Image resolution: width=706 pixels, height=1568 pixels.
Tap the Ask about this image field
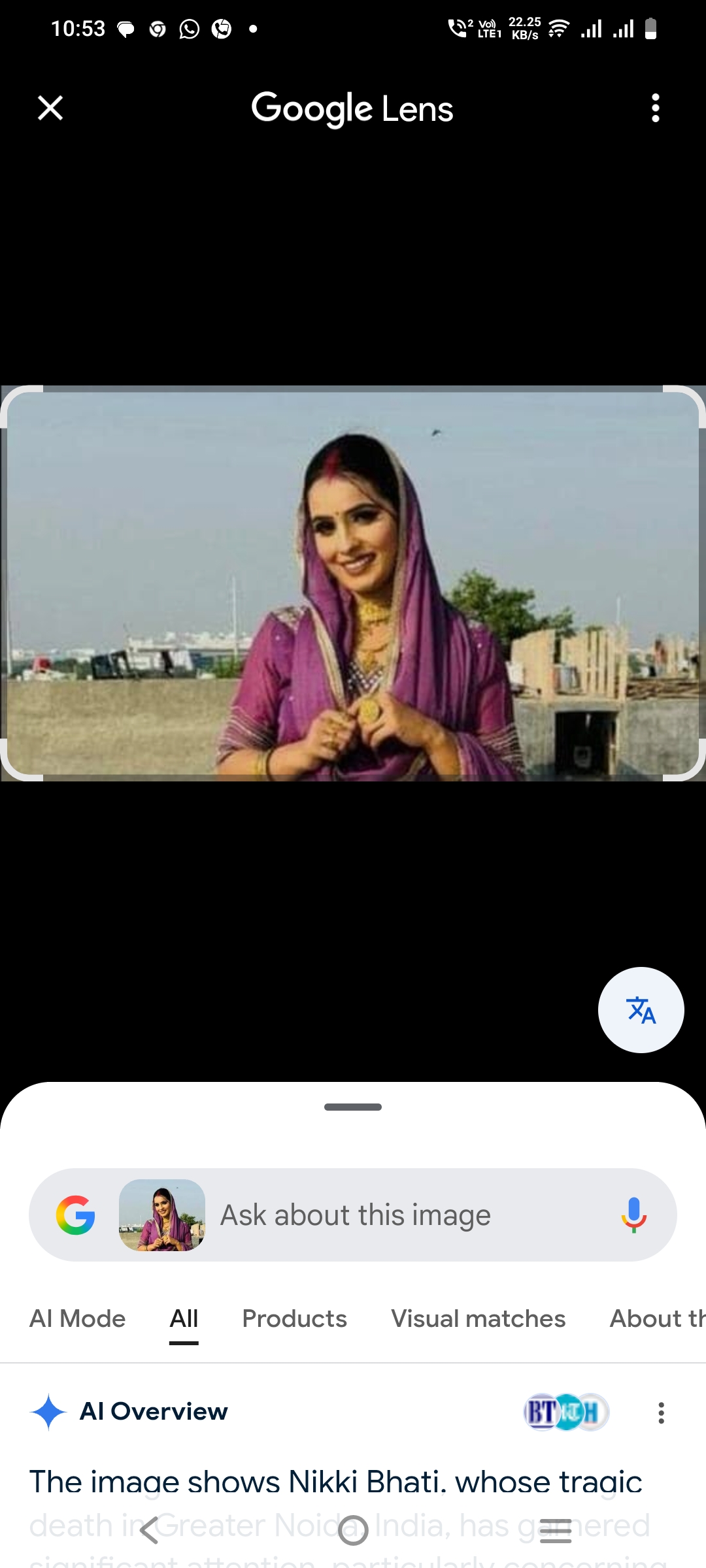pyautogui.click(x=392, y=1215)
